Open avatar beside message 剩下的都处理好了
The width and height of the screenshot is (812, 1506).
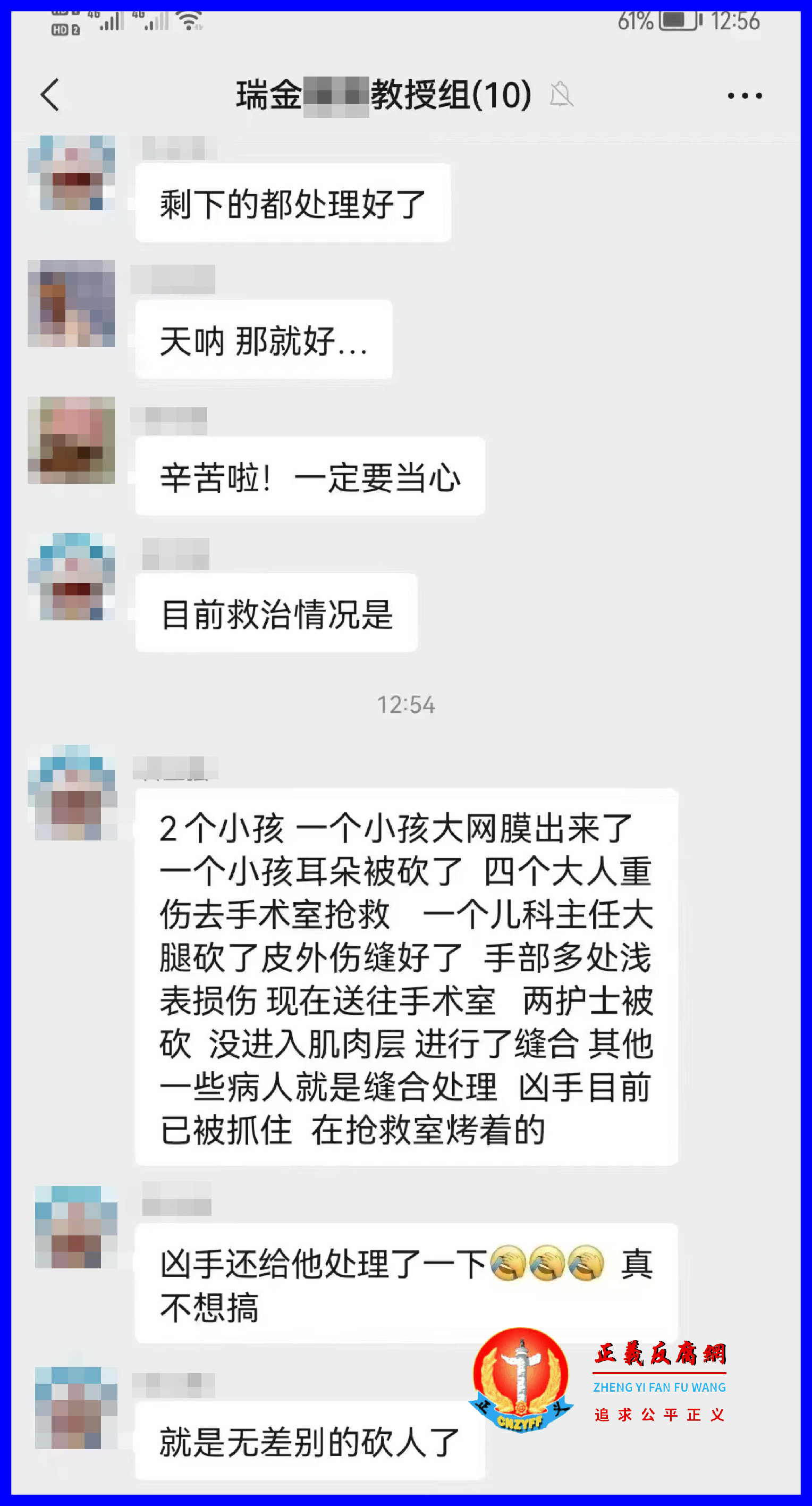71,173
